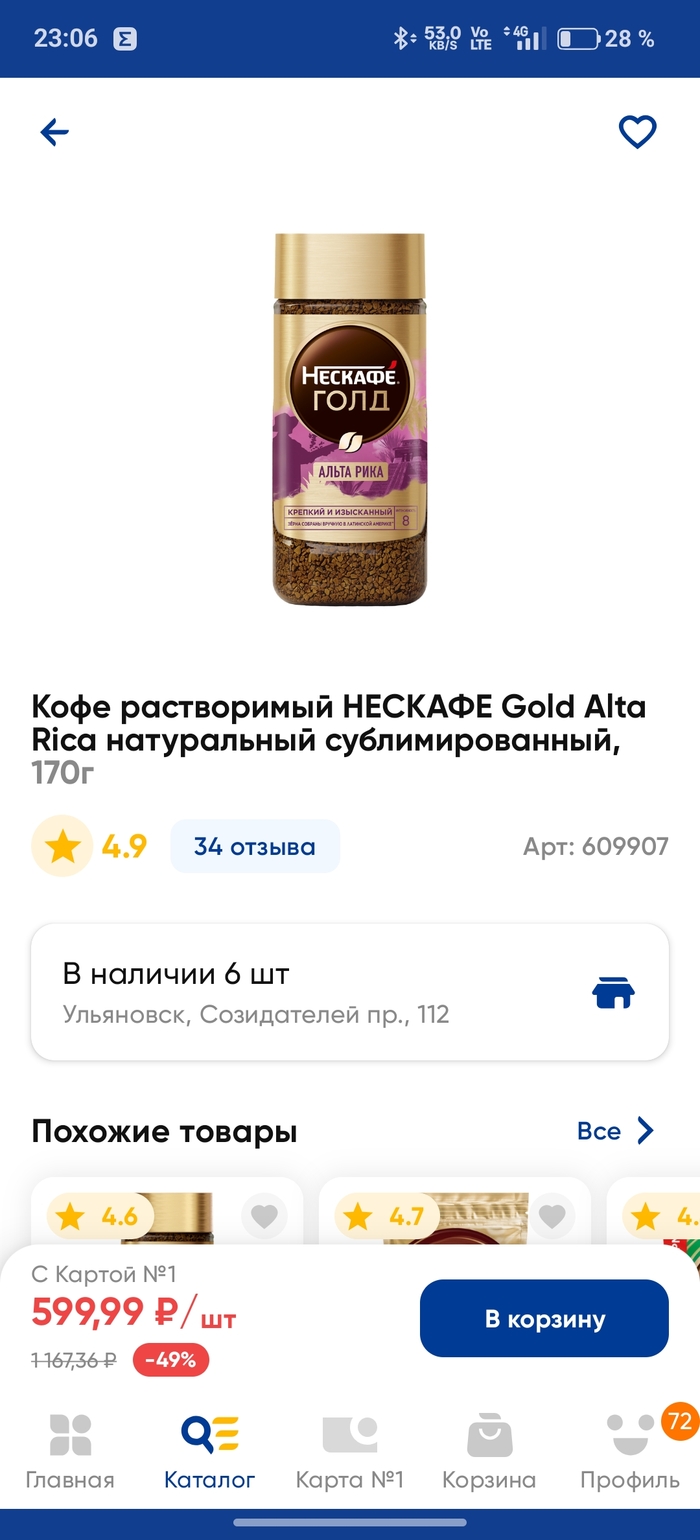Viewport: 700px width, 1540px height.
Task: Favorite the similar product rated 4.7
Action: point(551,1216)
